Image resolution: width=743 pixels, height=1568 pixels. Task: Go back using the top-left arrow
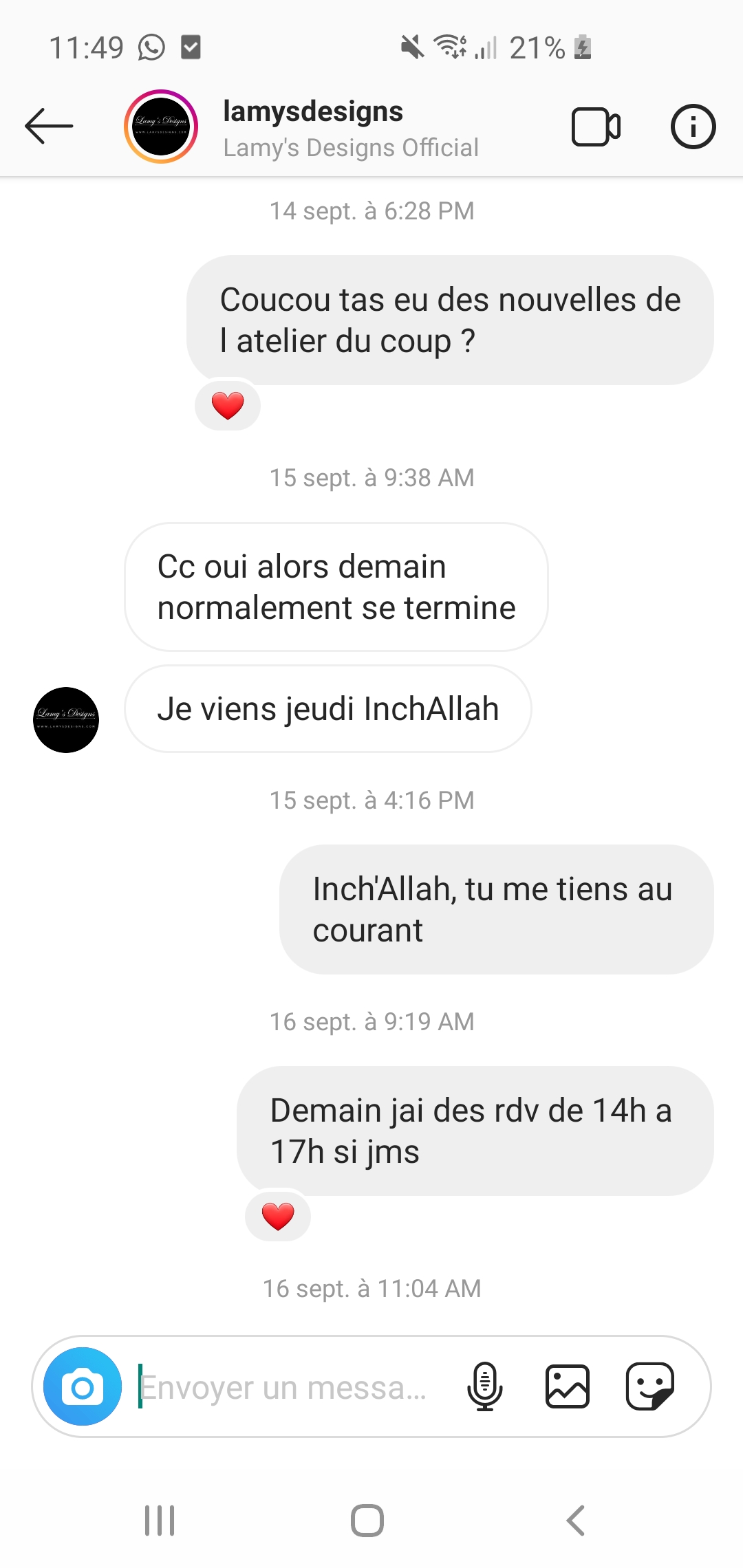point(49,126)
